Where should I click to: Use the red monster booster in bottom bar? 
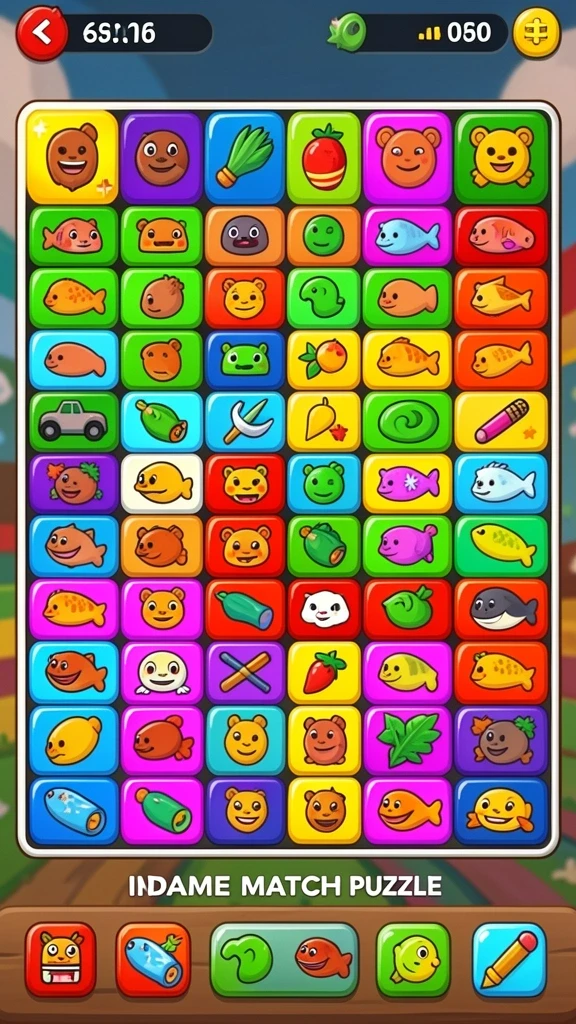pyautogui.click(x=60, y=959)
